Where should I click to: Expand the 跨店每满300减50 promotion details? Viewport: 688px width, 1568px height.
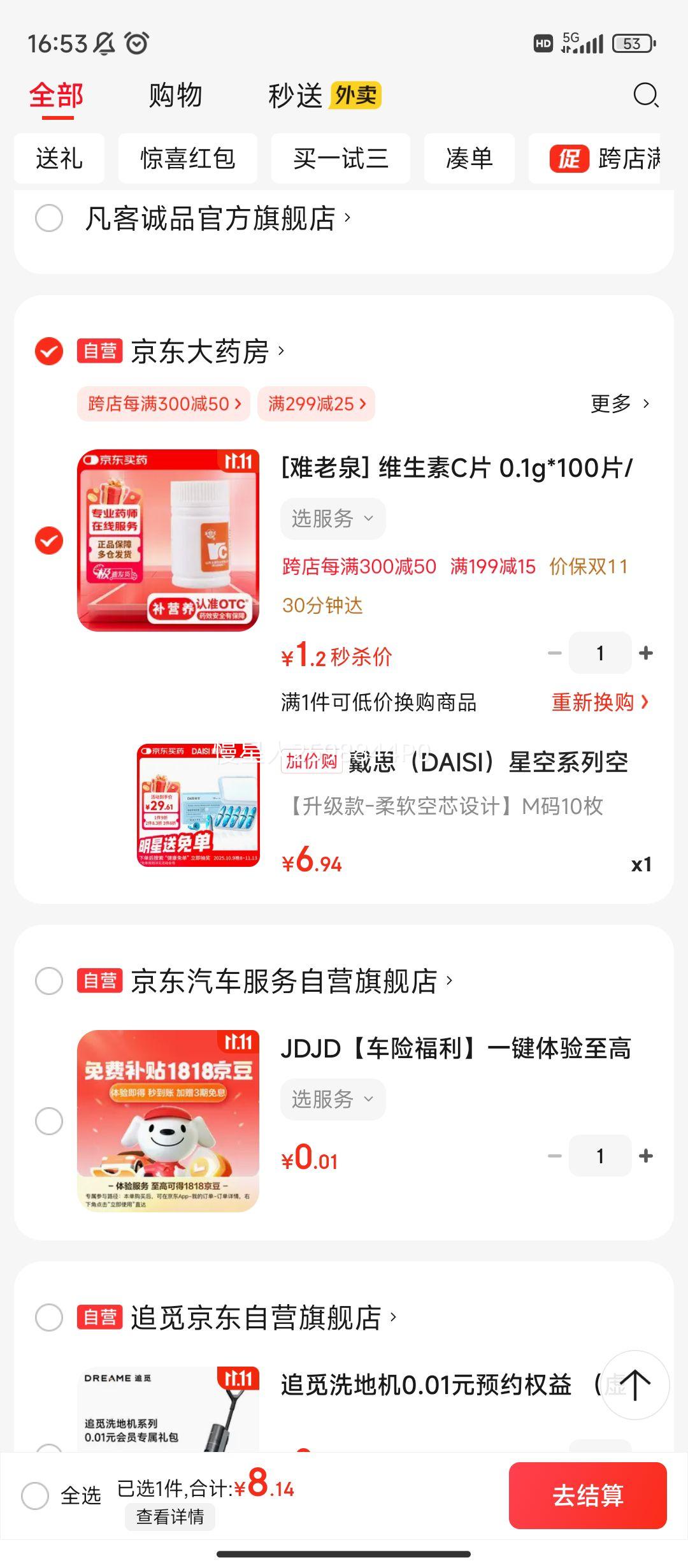(x=162, y=403)
